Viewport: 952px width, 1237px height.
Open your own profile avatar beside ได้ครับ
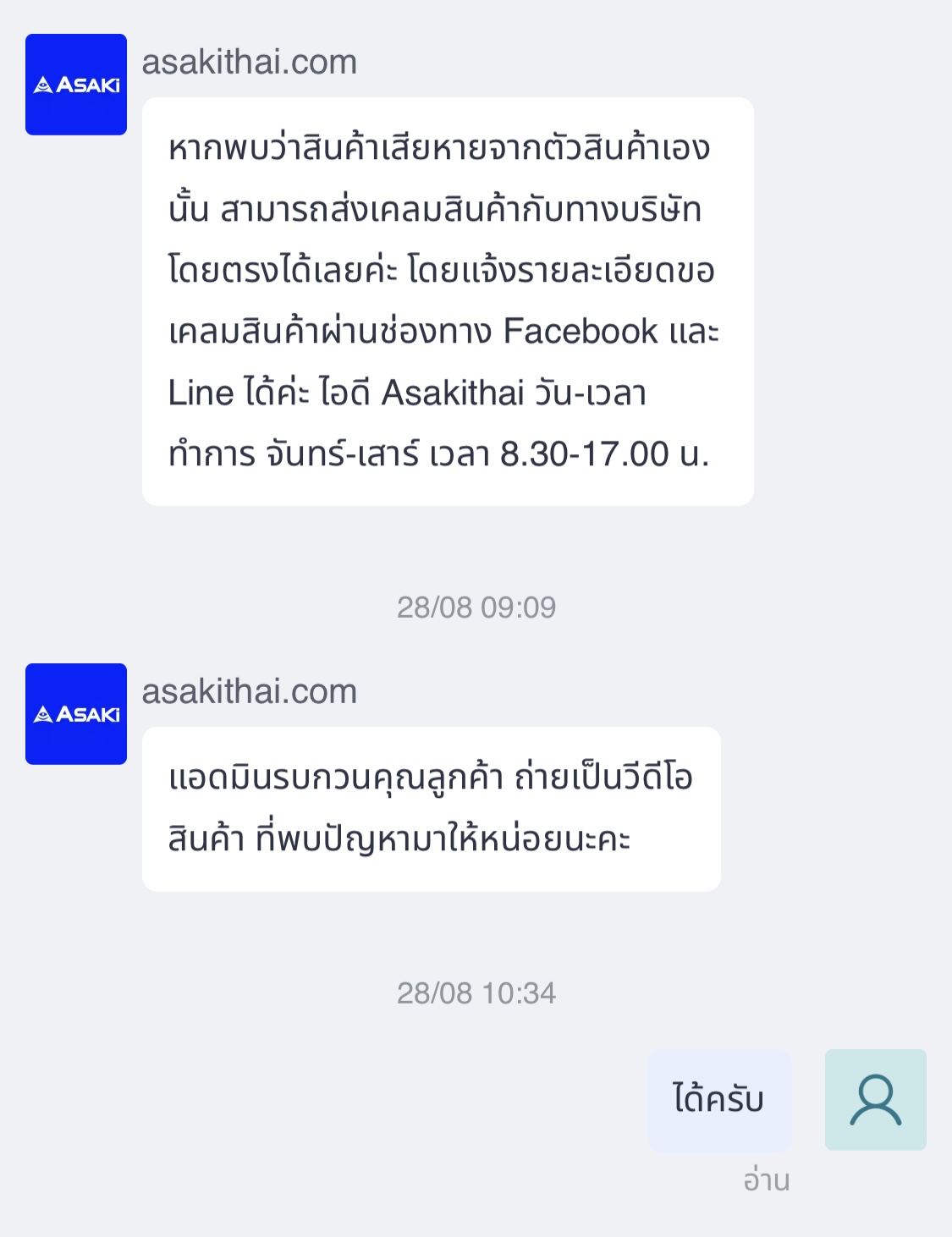(x=876, y=1100)
